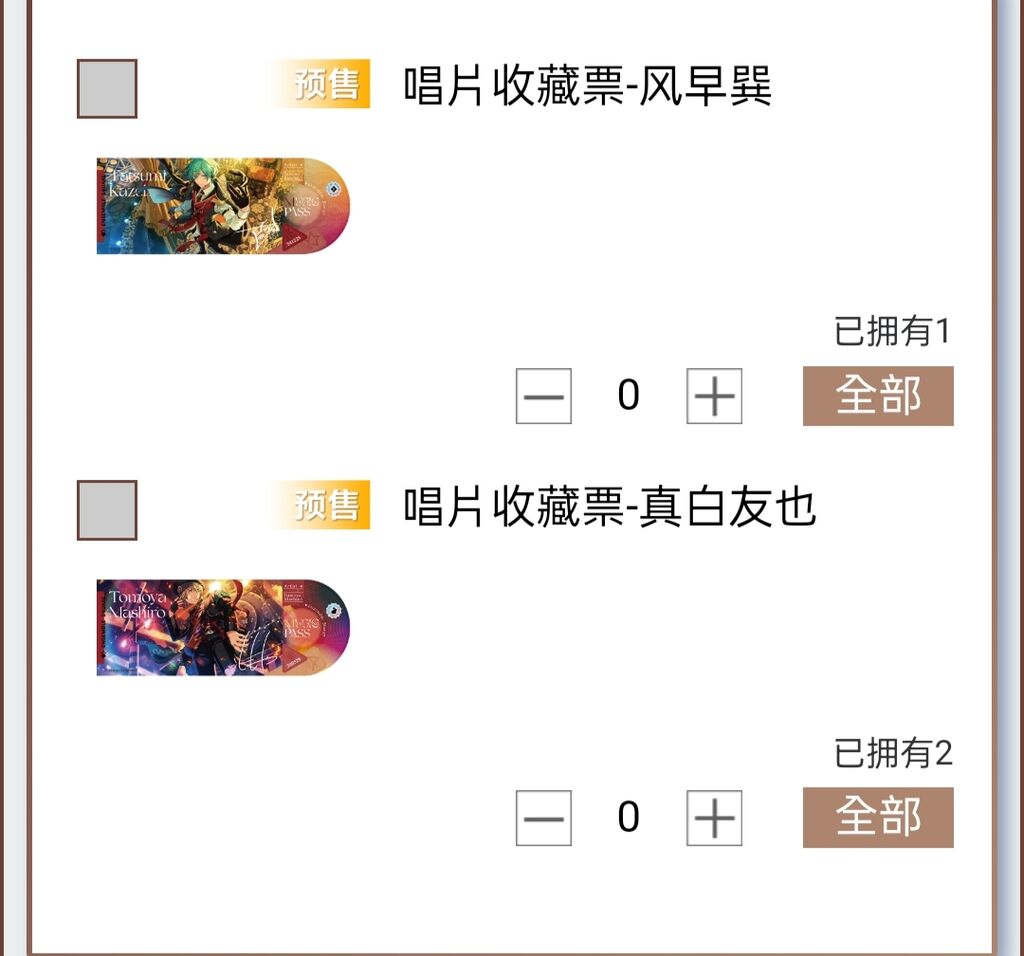Increase quantity for 风早巽 ticket
This screenshot has width=1024, height=956.
[x=714, y=396]
